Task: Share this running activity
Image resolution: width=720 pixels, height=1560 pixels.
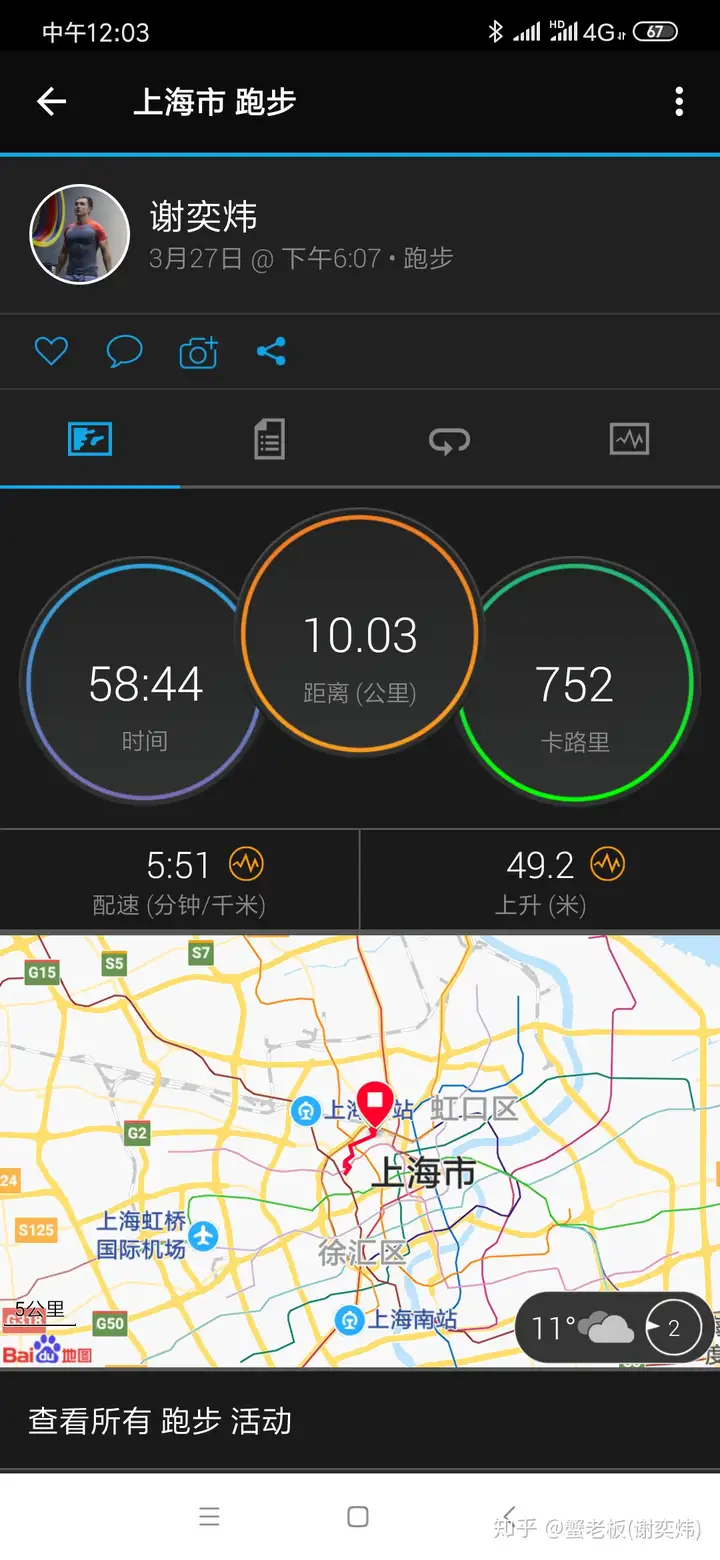Action: 271,351
